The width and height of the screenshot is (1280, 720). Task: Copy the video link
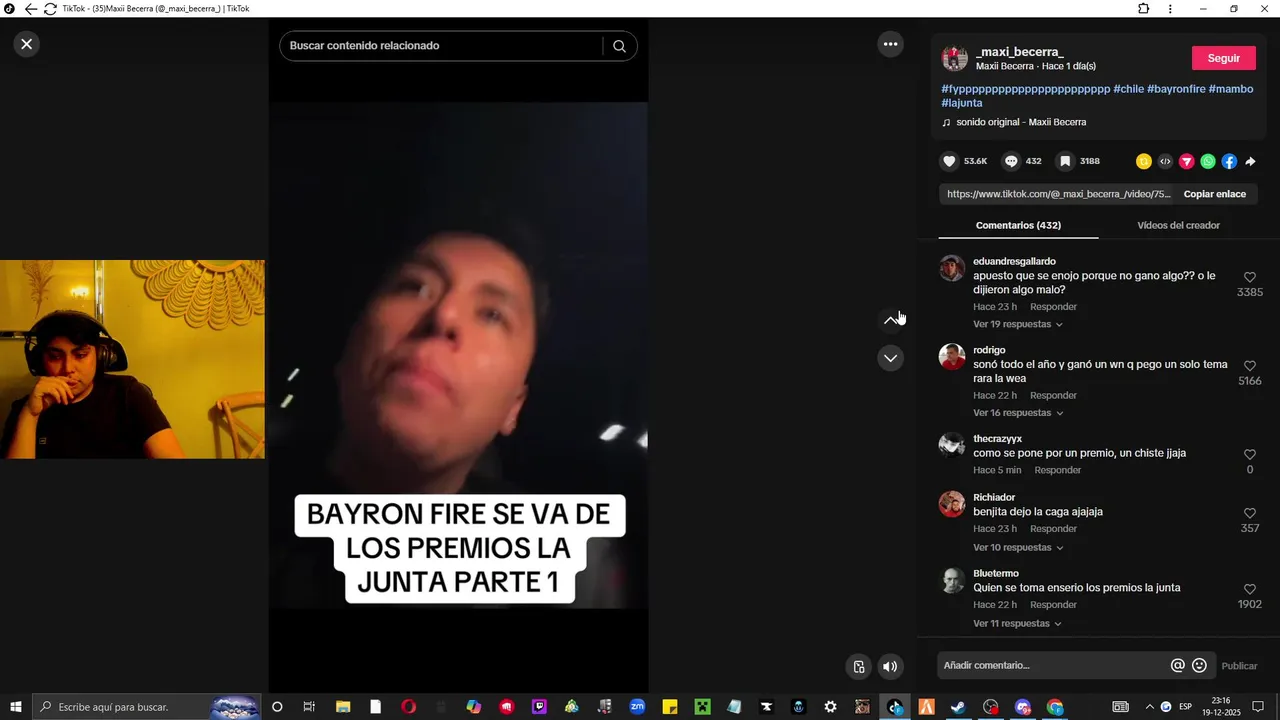click(1214, 194)
